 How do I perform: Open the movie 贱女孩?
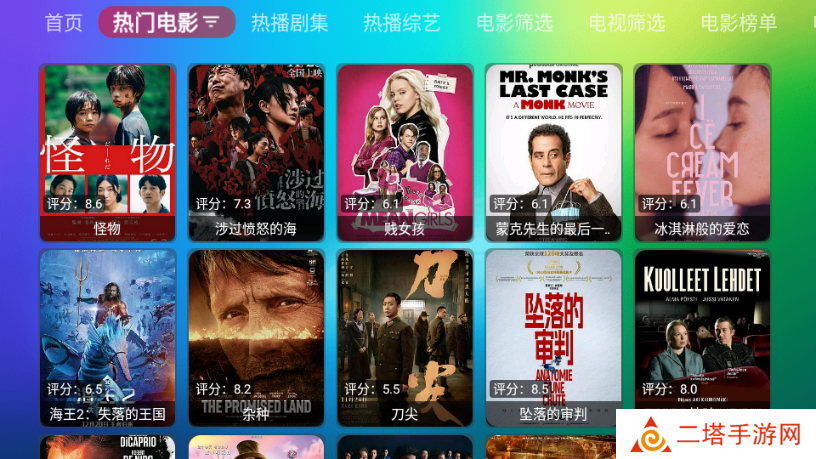pos(405,150)
